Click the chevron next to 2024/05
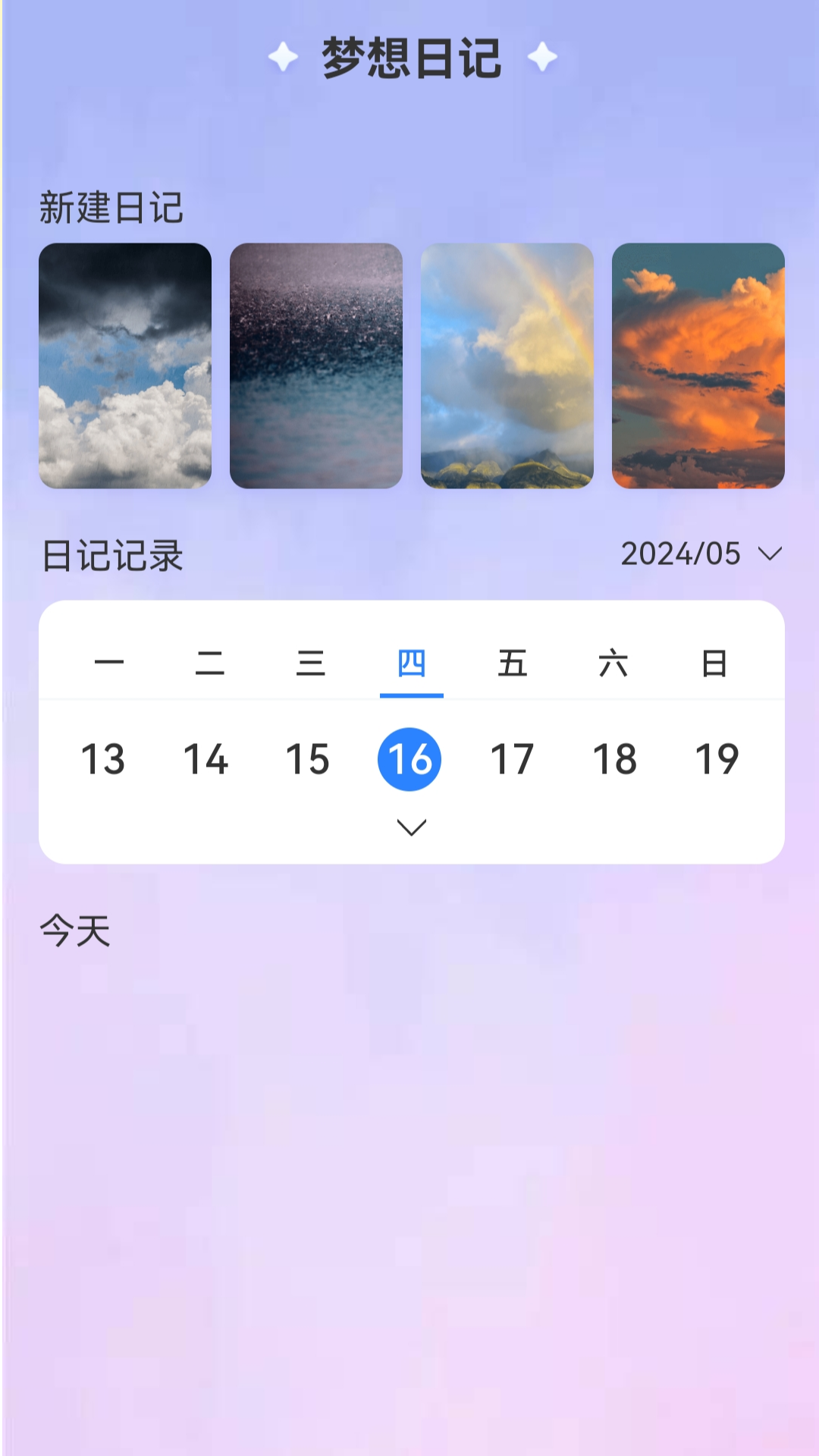The width and height of the screenshot is (819, 1456). coord(770,553)
